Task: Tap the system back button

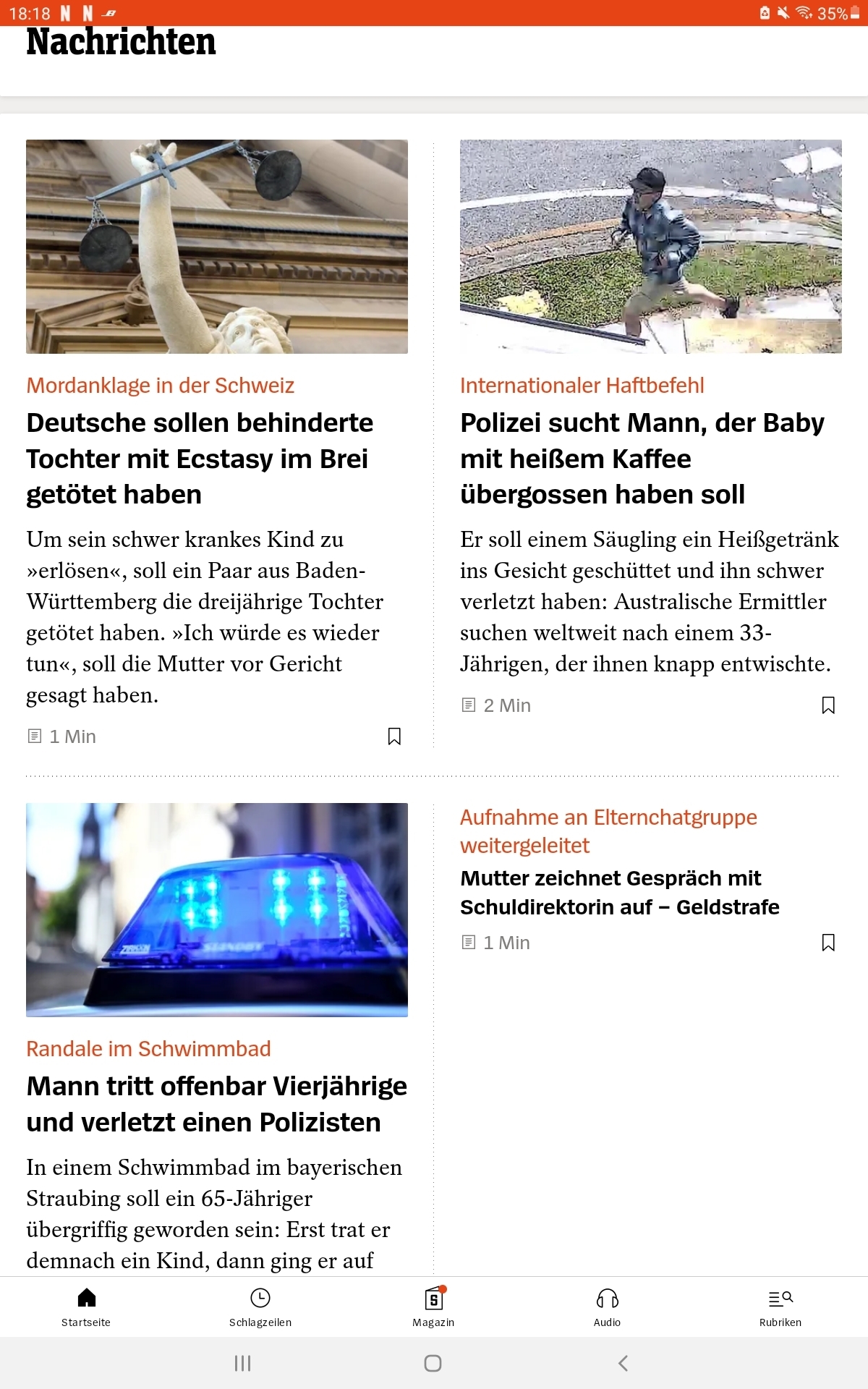Action: click(x=623, y=1363)
